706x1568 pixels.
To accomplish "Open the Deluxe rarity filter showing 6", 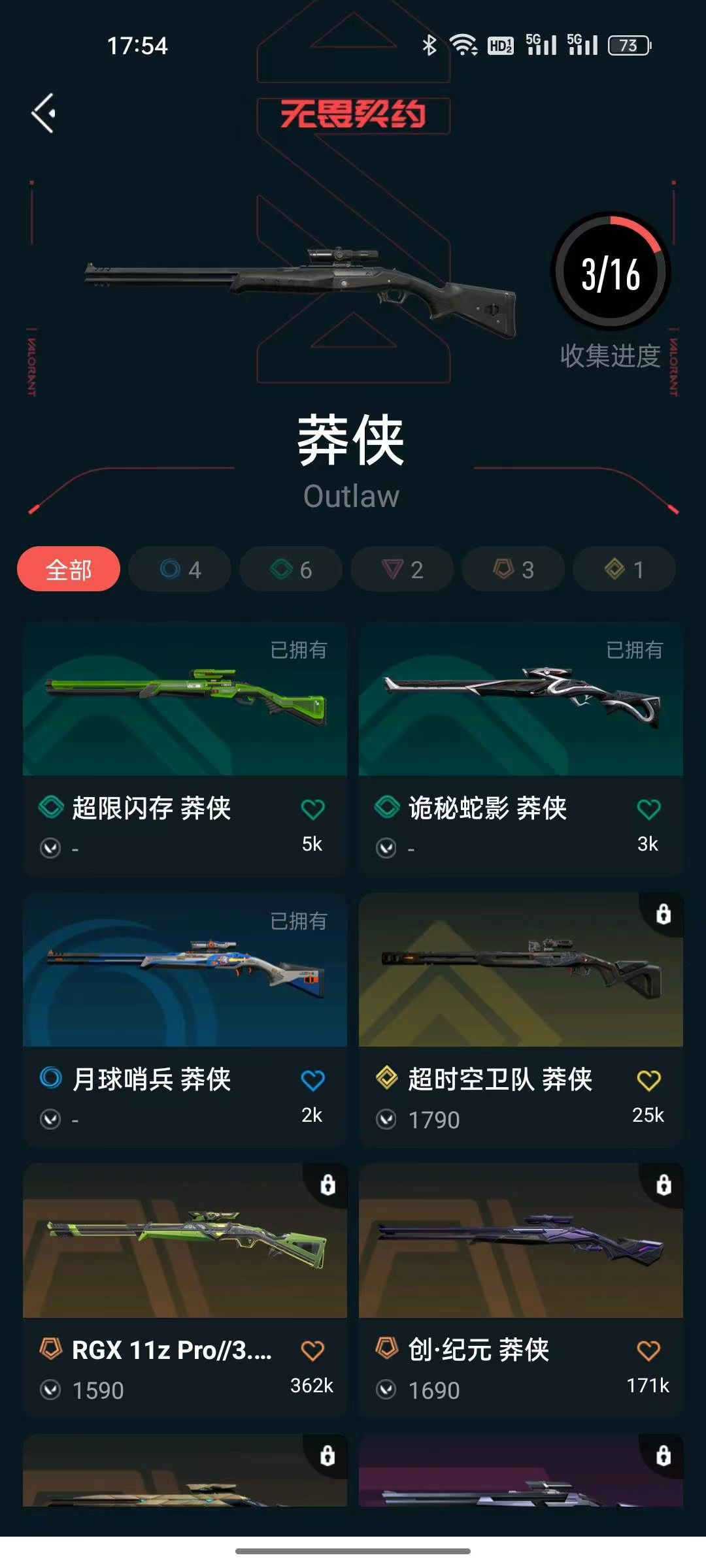I will click(290, 569).
